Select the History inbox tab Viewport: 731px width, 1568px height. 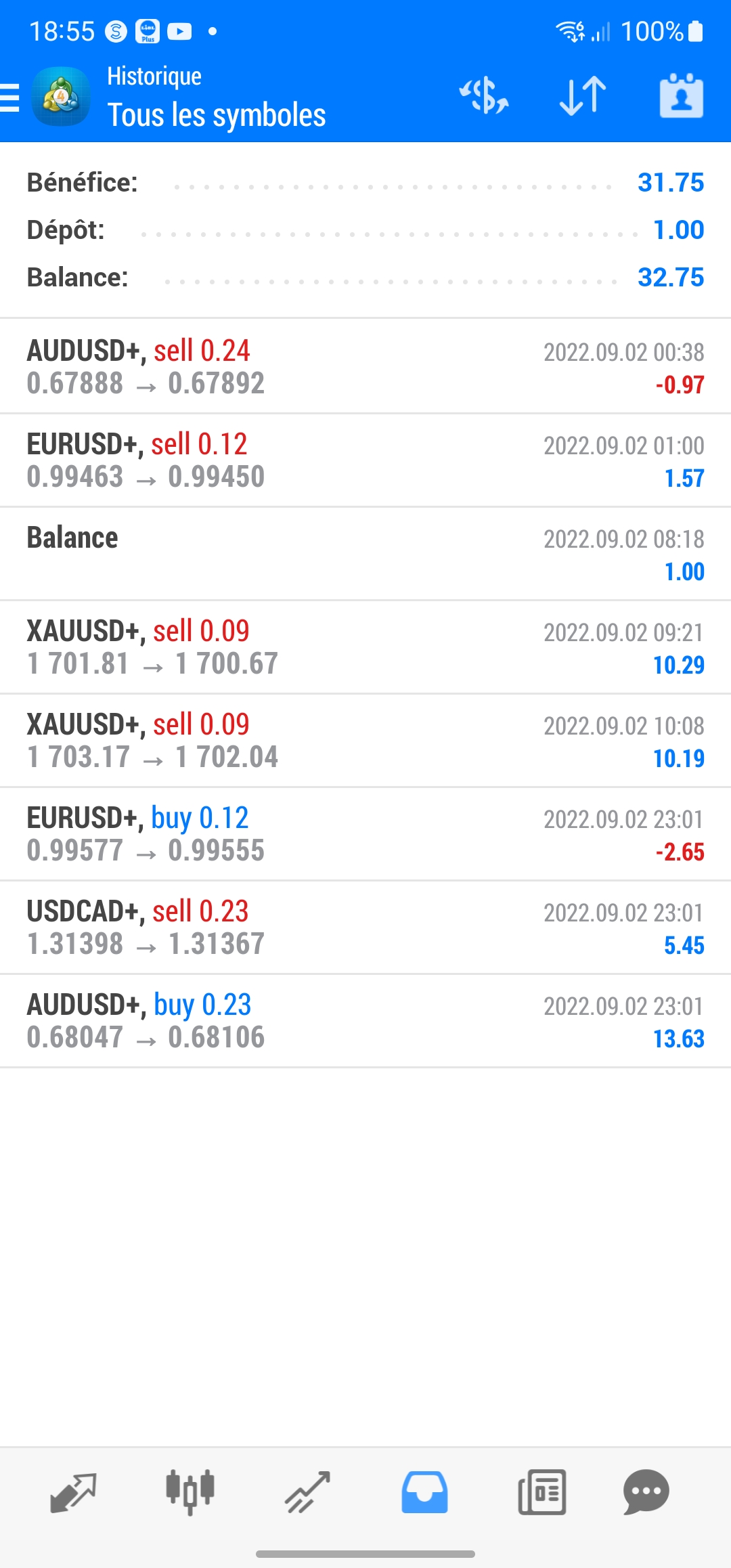point(424,1492)
